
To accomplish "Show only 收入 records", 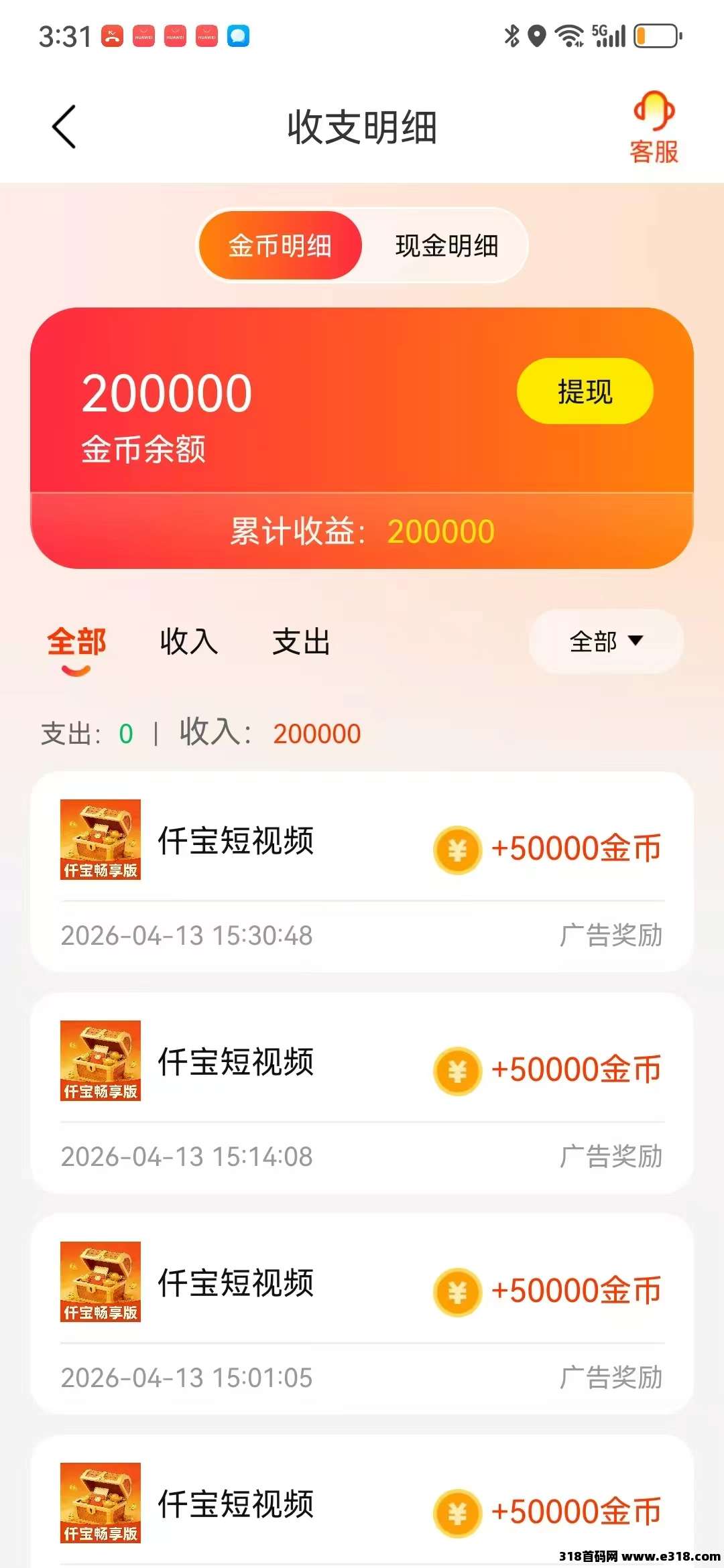I will point(189,642).
